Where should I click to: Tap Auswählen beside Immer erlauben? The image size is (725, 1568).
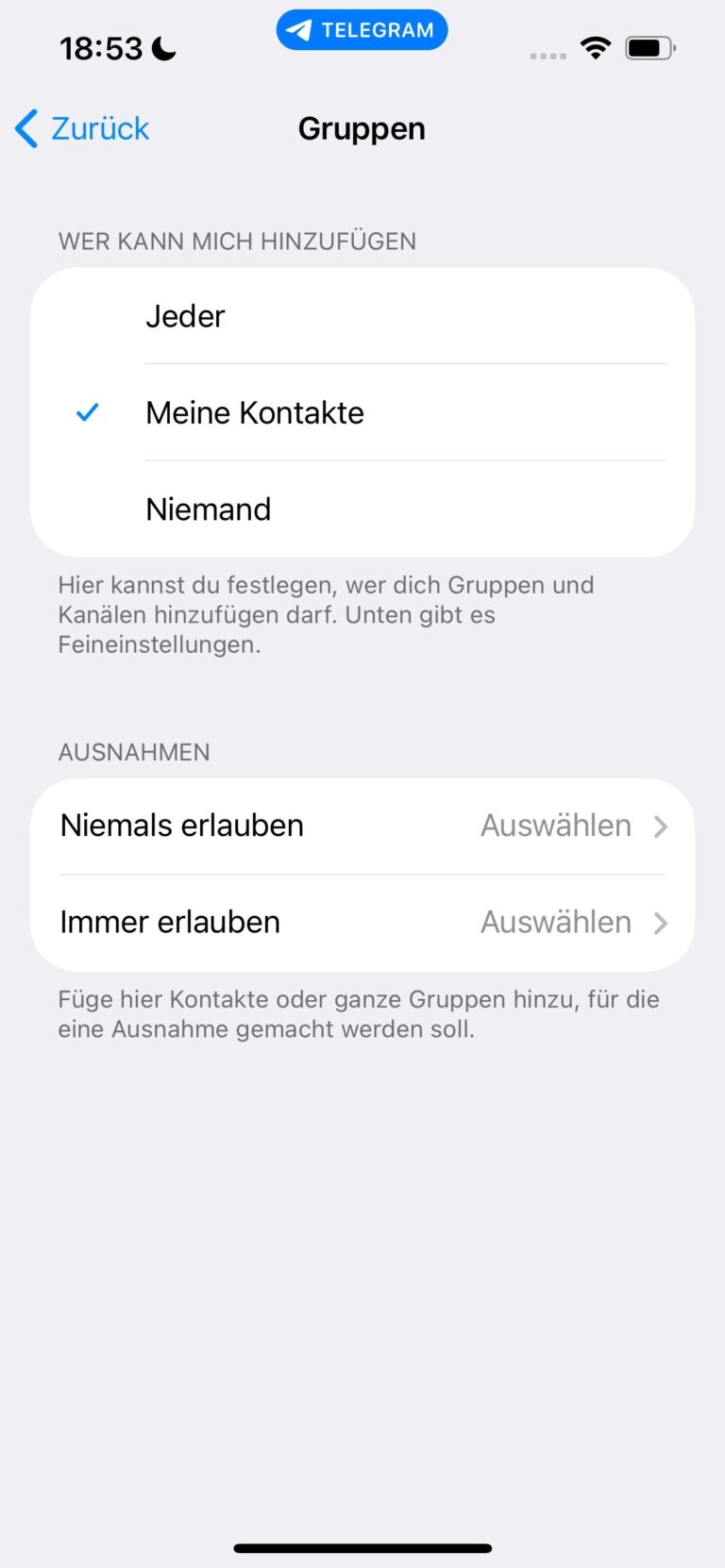556,922
